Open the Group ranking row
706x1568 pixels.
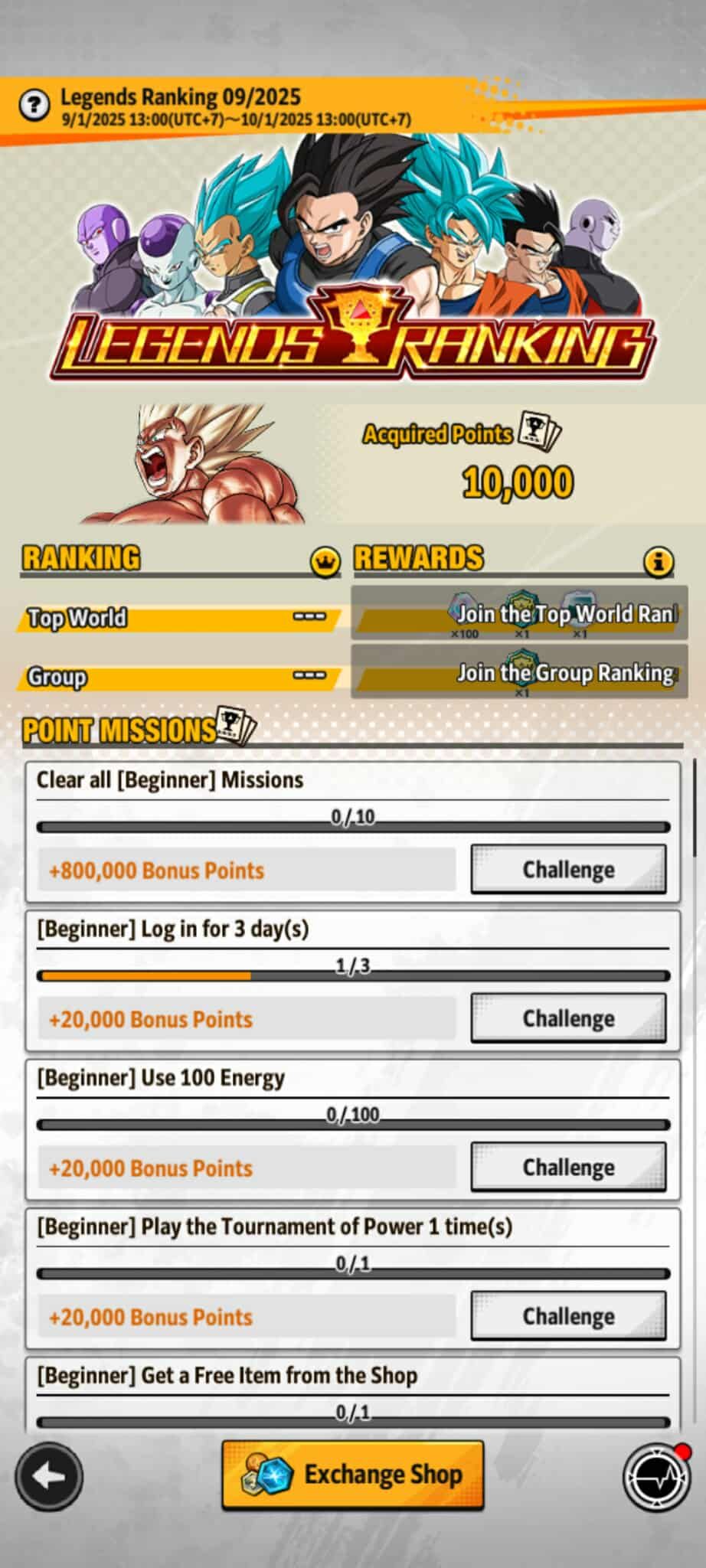pos(178,677)
